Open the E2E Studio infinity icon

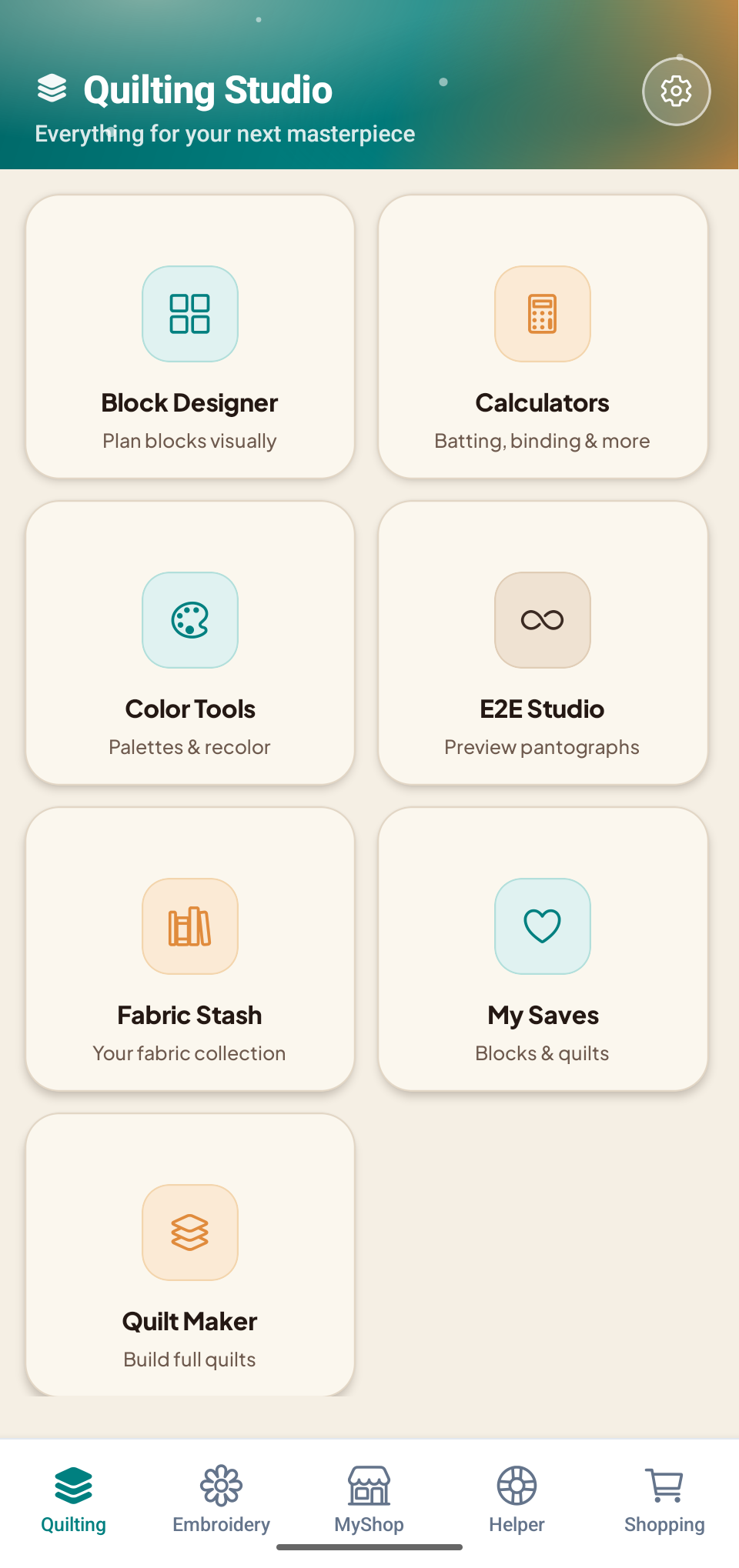542,620
